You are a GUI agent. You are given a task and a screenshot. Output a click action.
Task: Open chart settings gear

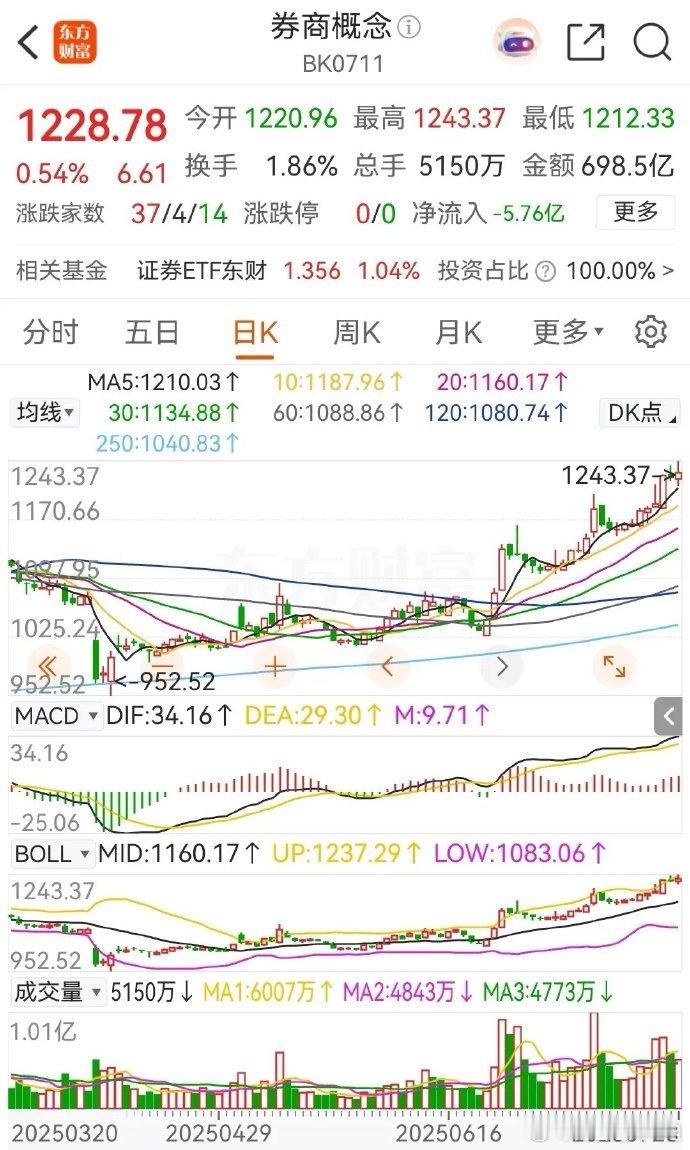coord(650,333)
